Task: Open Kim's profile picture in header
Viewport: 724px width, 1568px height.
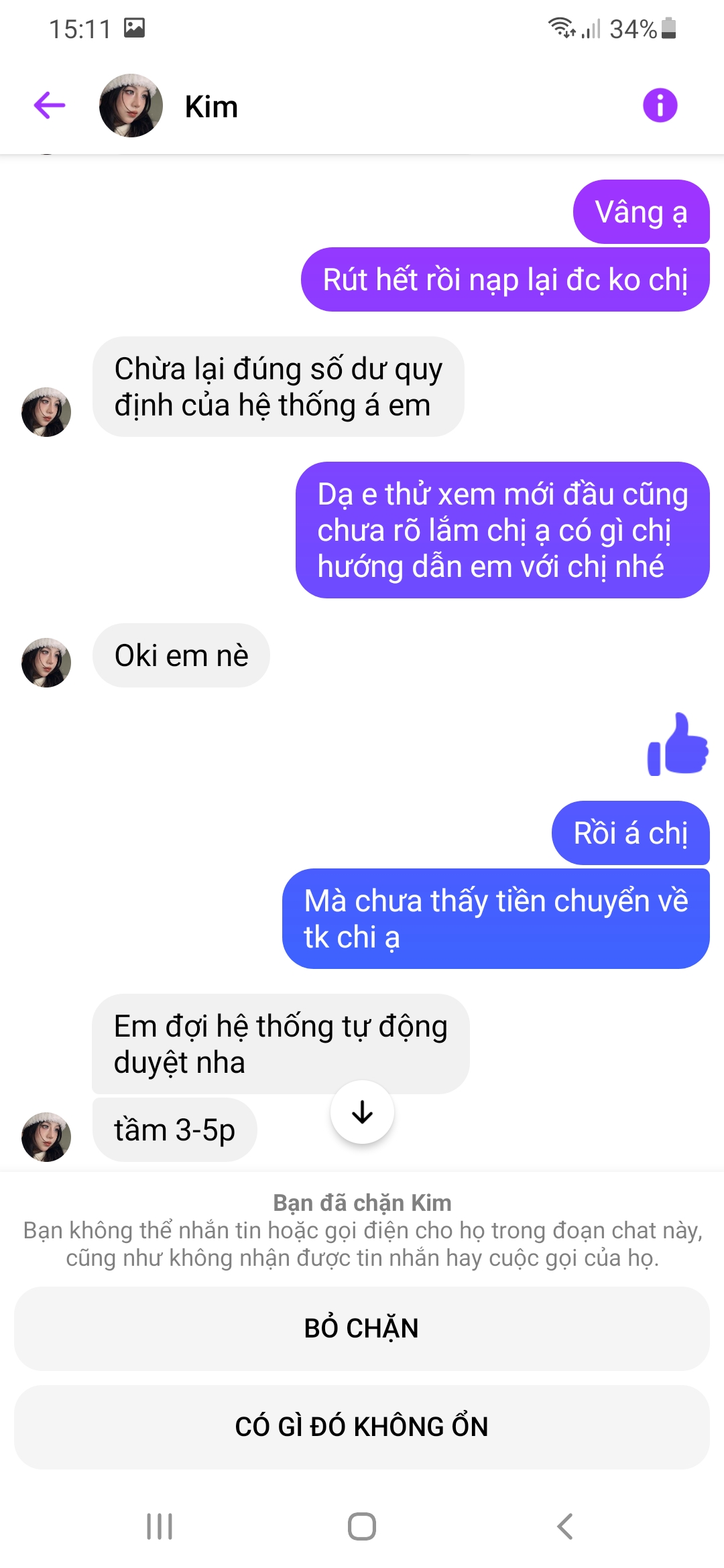Action: point(131,106)
